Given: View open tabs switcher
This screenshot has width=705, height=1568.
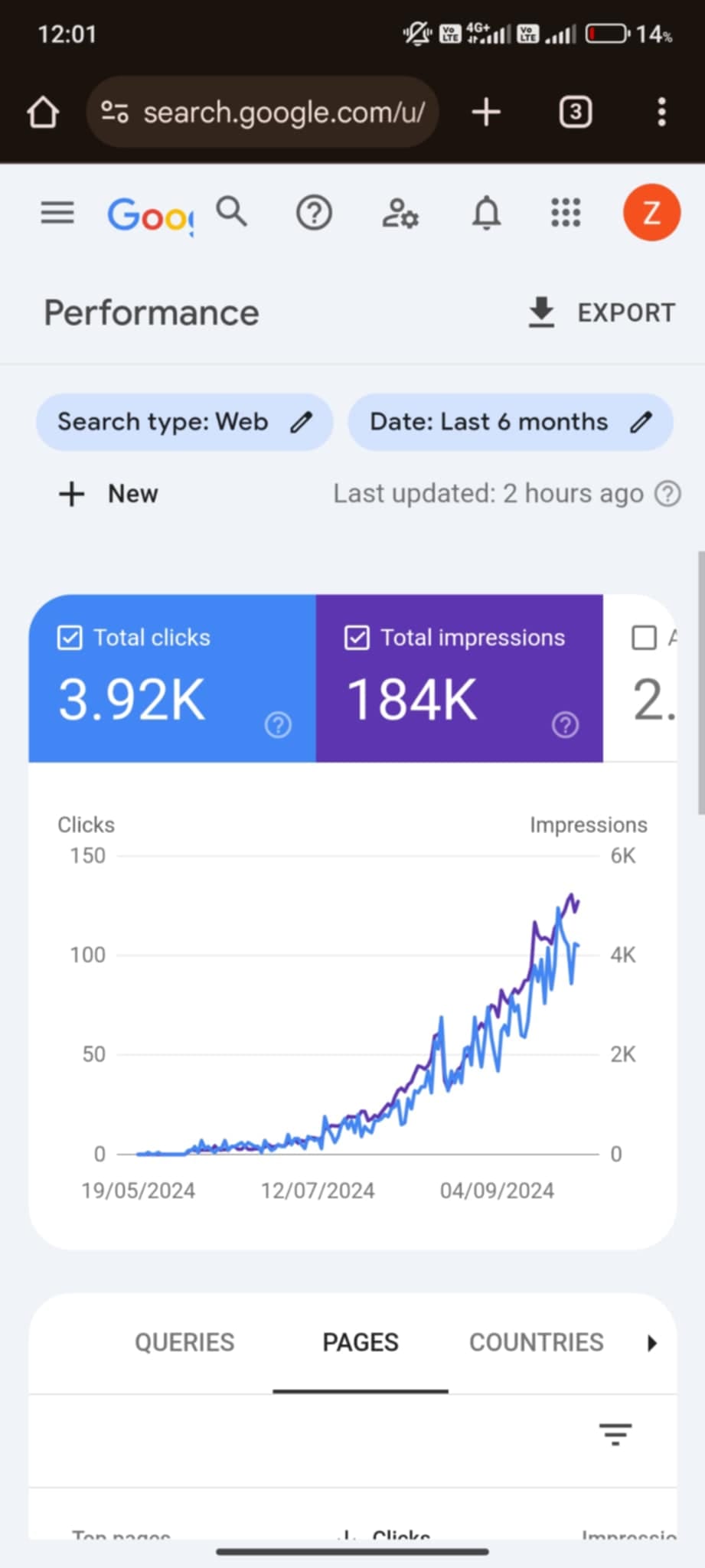Looking at the screenshot, I should (x=576, y=113).
